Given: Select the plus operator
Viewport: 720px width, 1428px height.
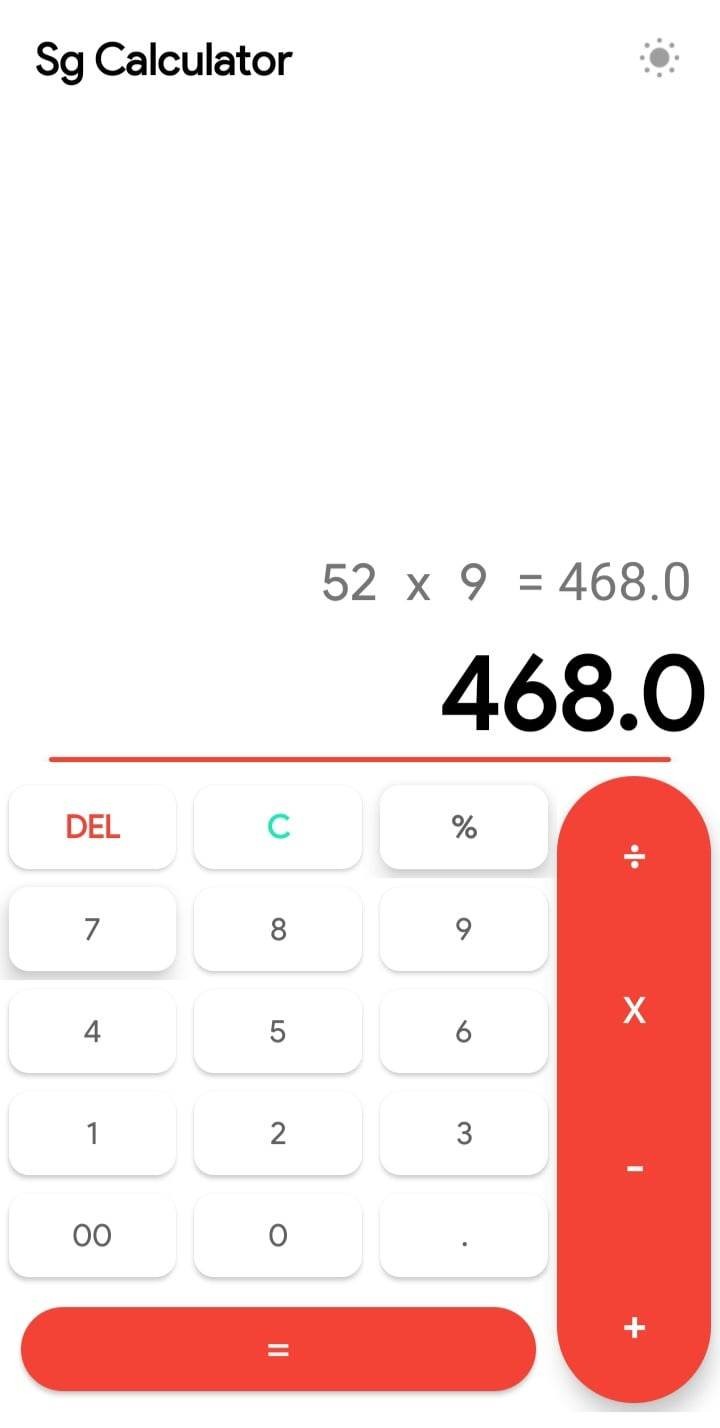Looking at the screenshot, I should click(634, 1327).
